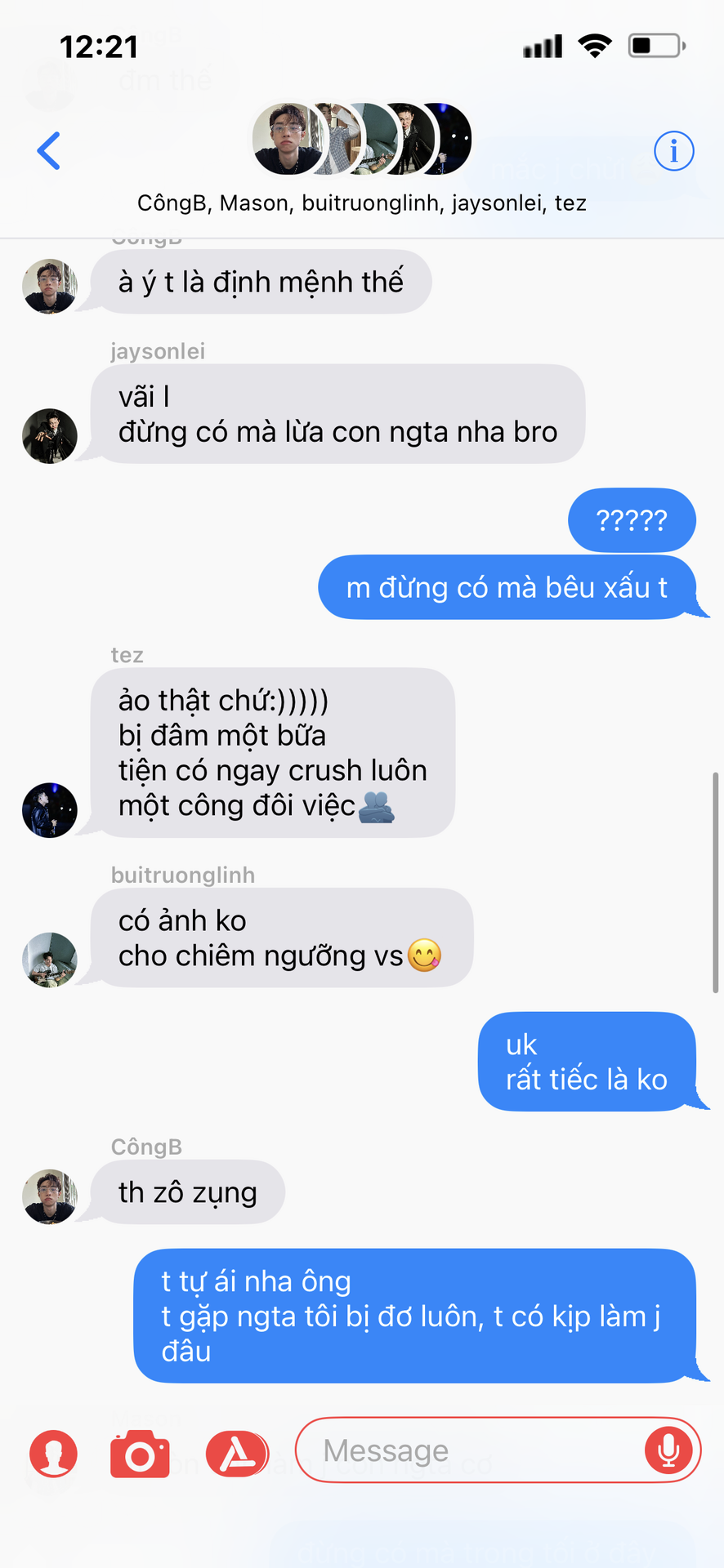The height and width of the screenshot is (1568, 724).
Task: Open the app store apps button
Action: (237, 1454)
